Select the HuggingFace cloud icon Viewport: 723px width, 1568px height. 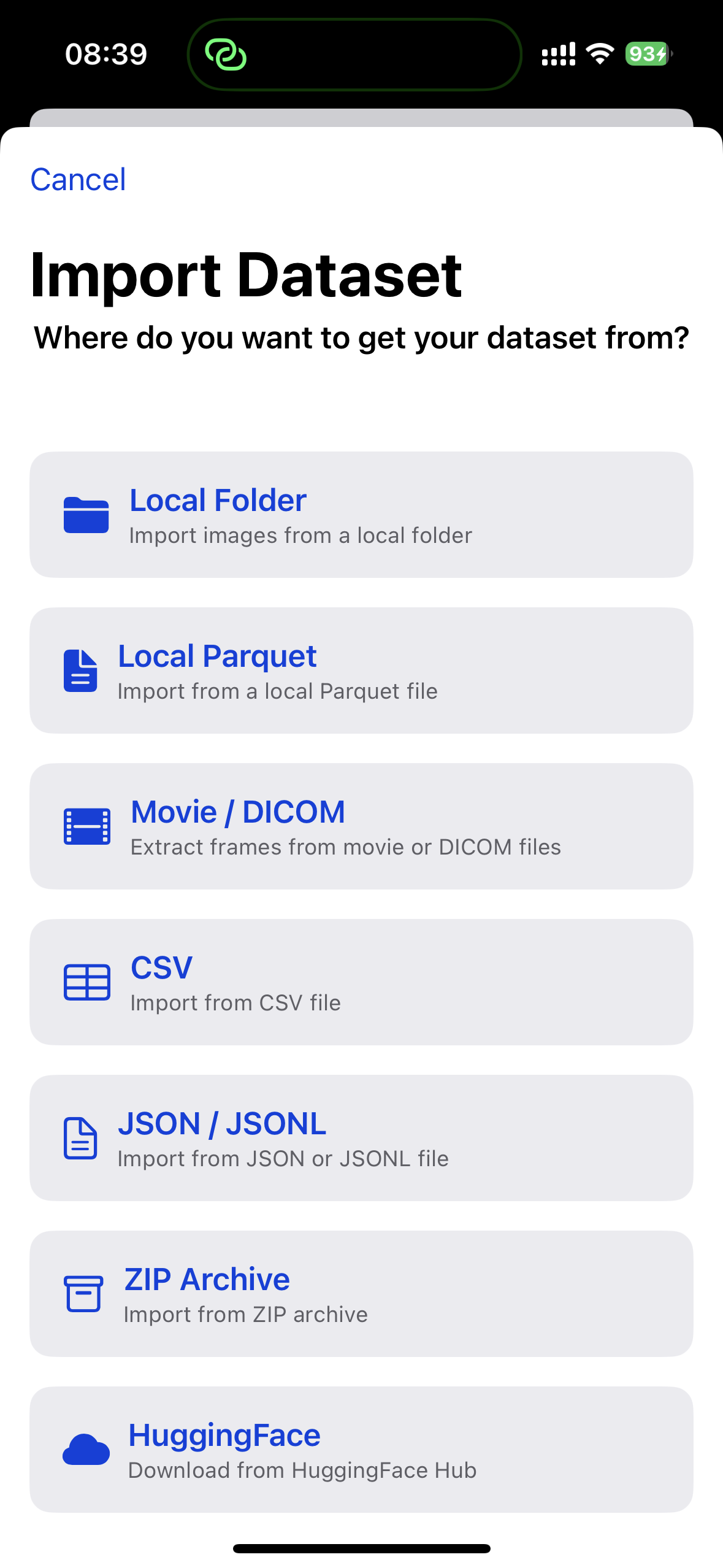coord(86,1451)
